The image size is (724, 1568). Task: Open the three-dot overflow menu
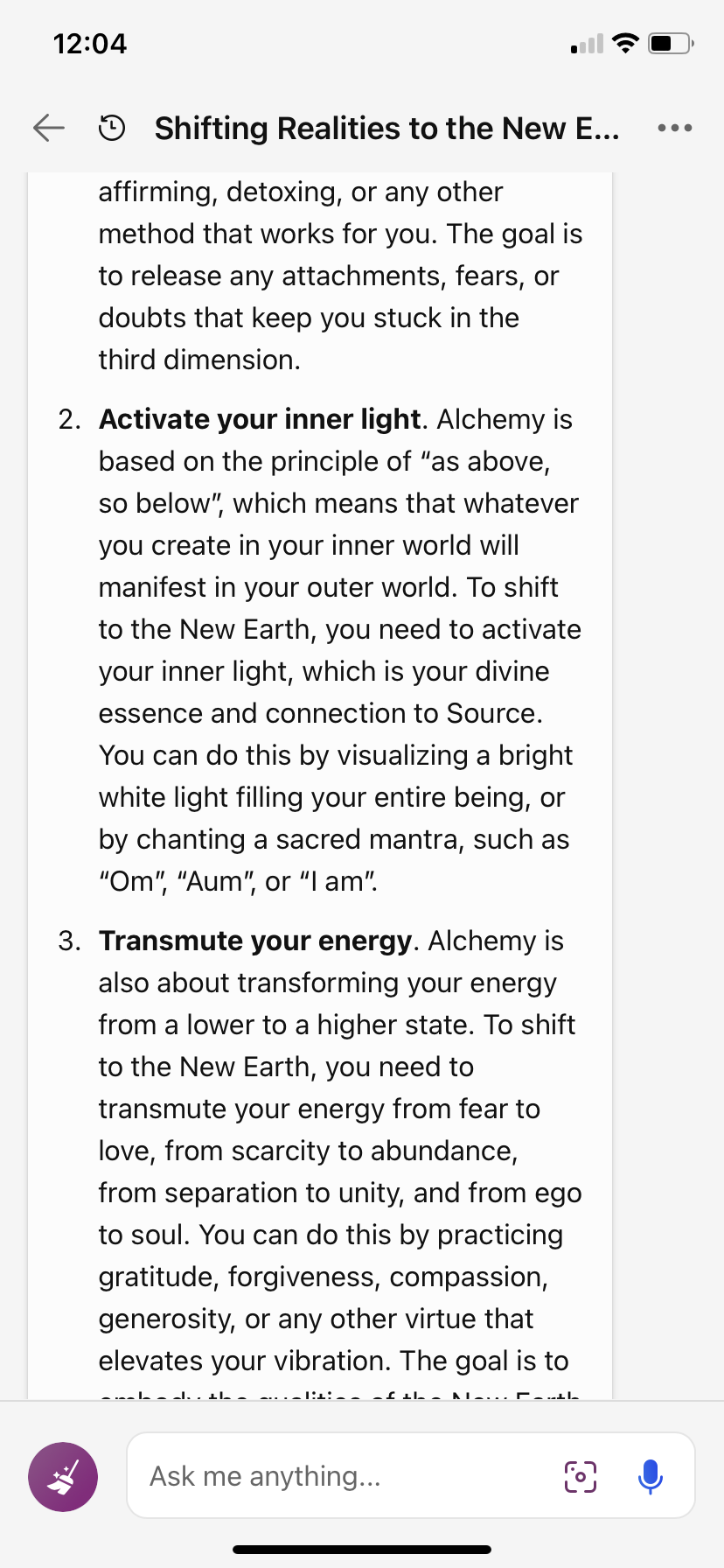tap(674, 128)
